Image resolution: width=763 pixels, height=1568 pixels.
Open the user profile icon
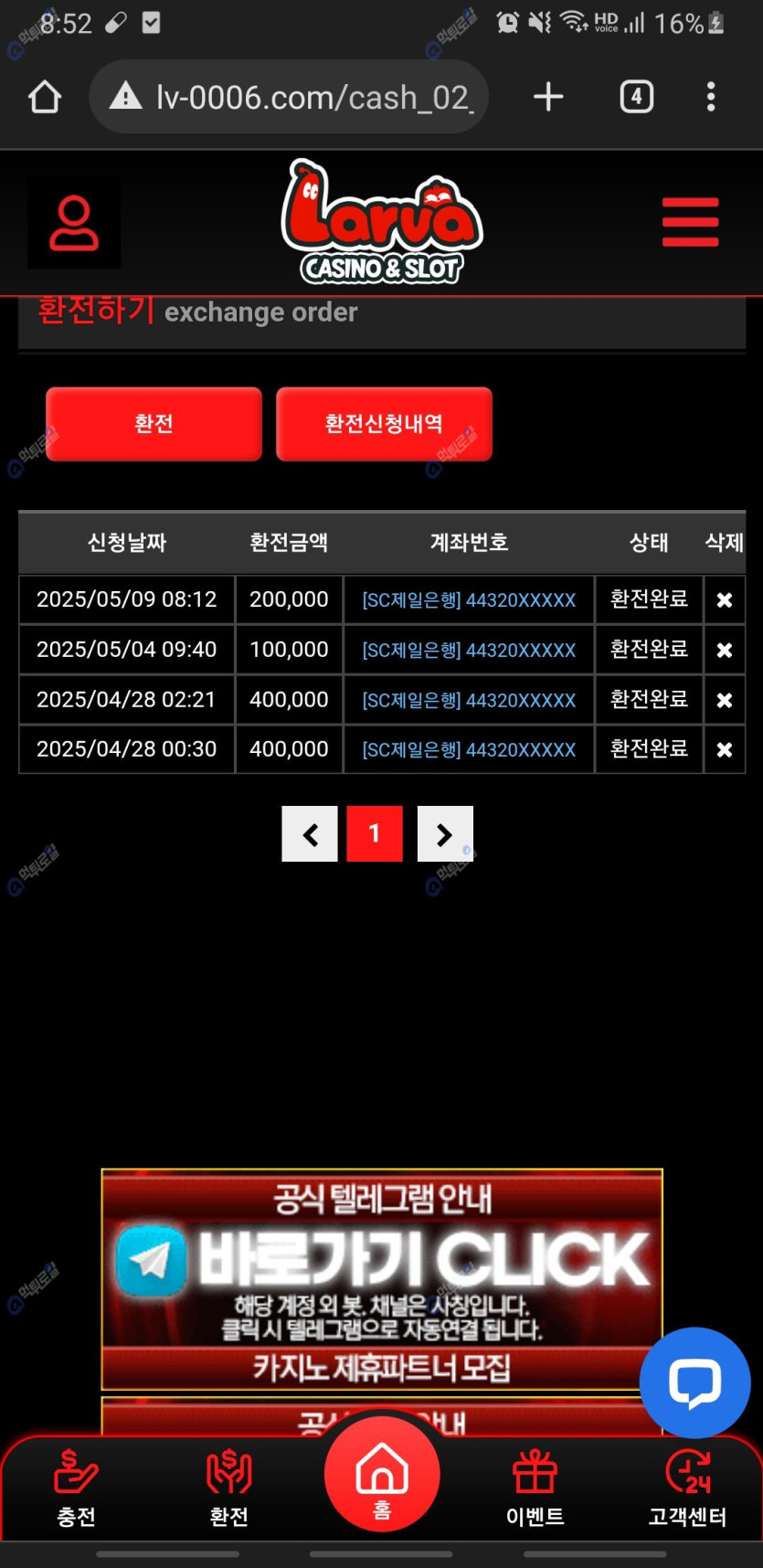pyautogui.click(x=74, y=223)
